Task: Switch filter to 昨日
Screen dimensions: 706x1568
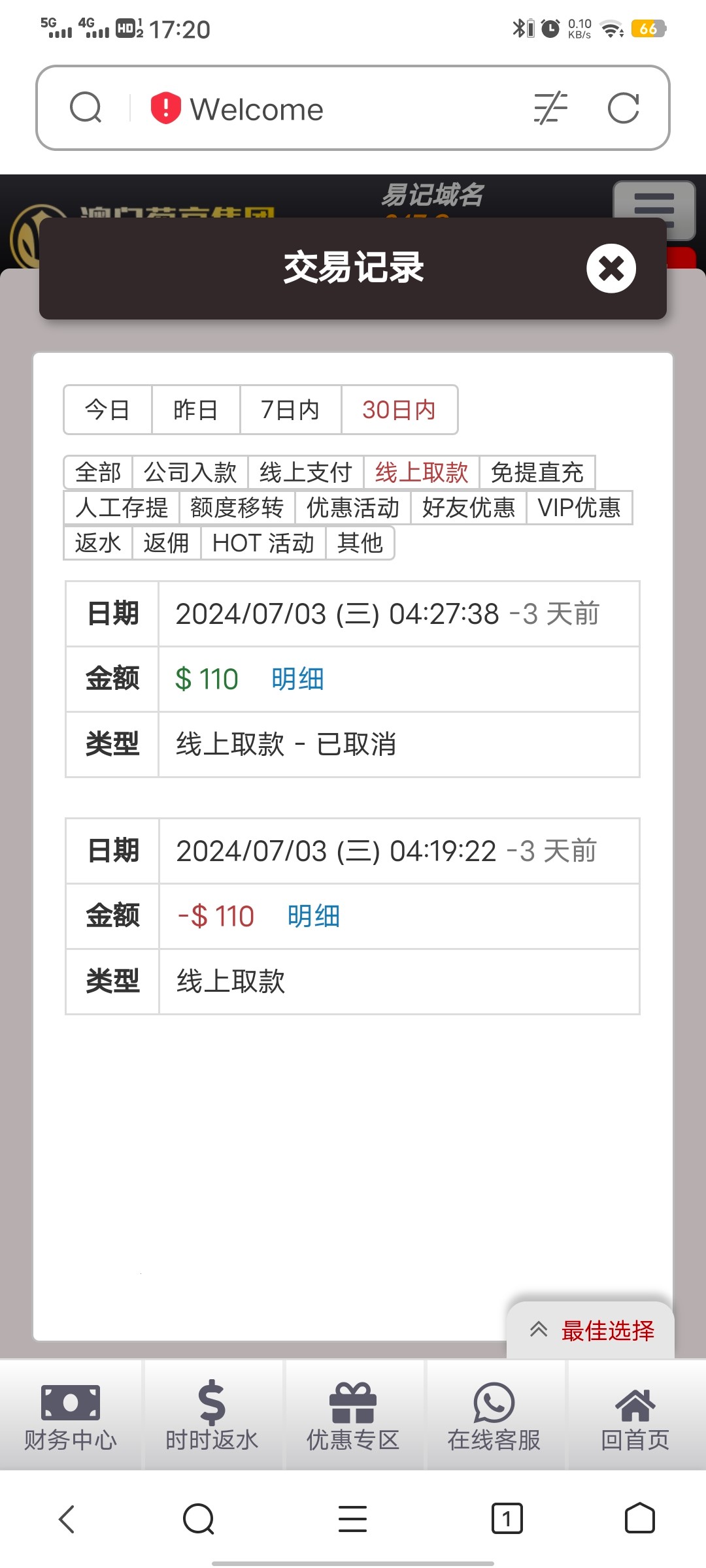Action: click(x=195, y=410)
